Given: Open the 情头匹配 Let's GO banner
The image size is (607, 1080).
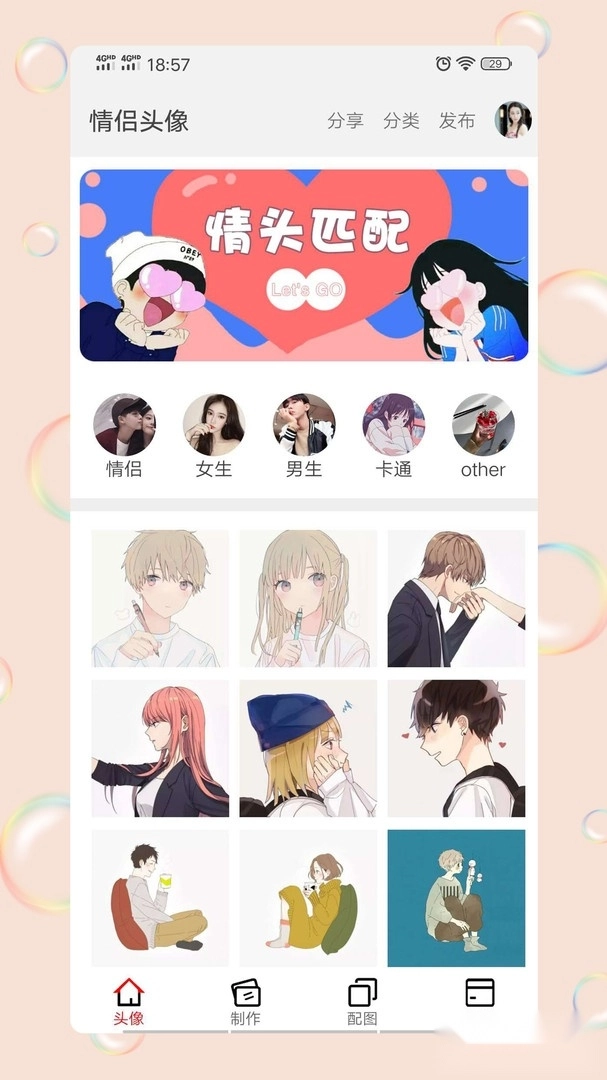Looking at the screenshot, I should (x=304, y=265).
